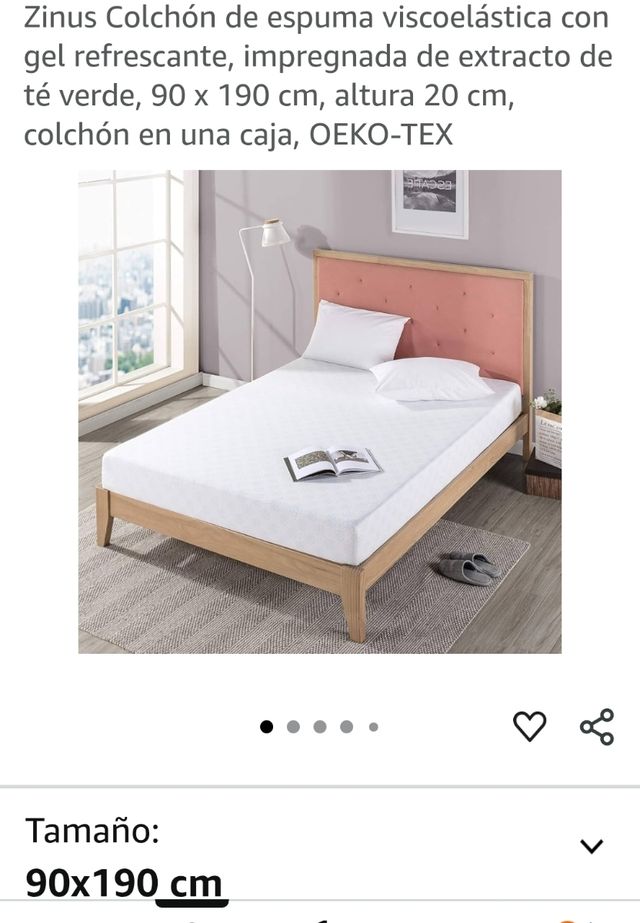This screenshot has width=640, height=923.
Task: Jump to the second image dot
Action: pos(294,727)
